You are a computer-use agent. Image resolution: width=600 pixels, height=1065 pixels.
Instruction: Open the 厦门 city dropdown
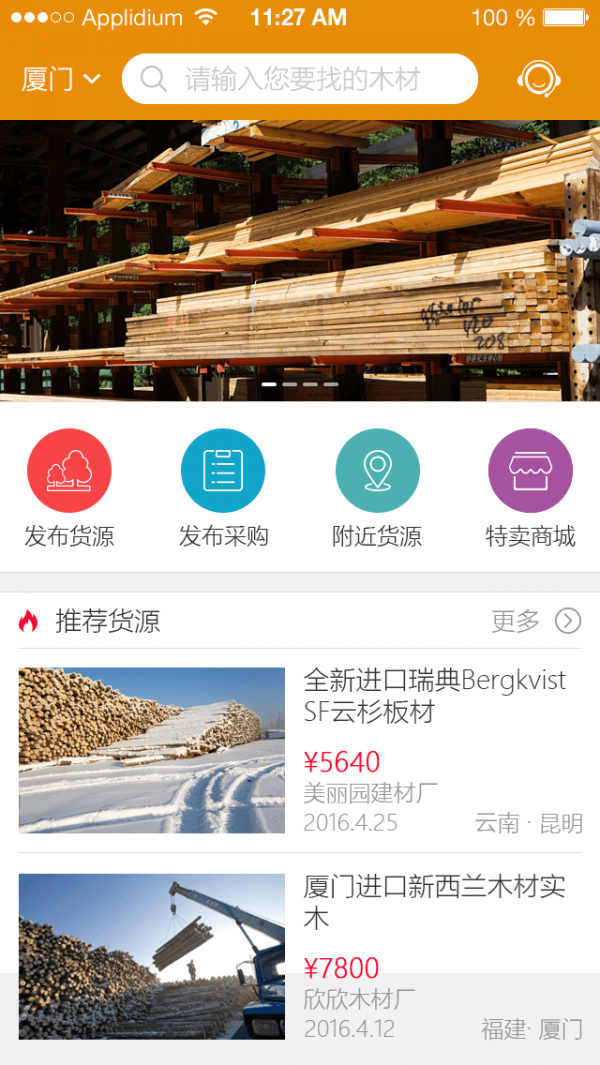(60, 79)
